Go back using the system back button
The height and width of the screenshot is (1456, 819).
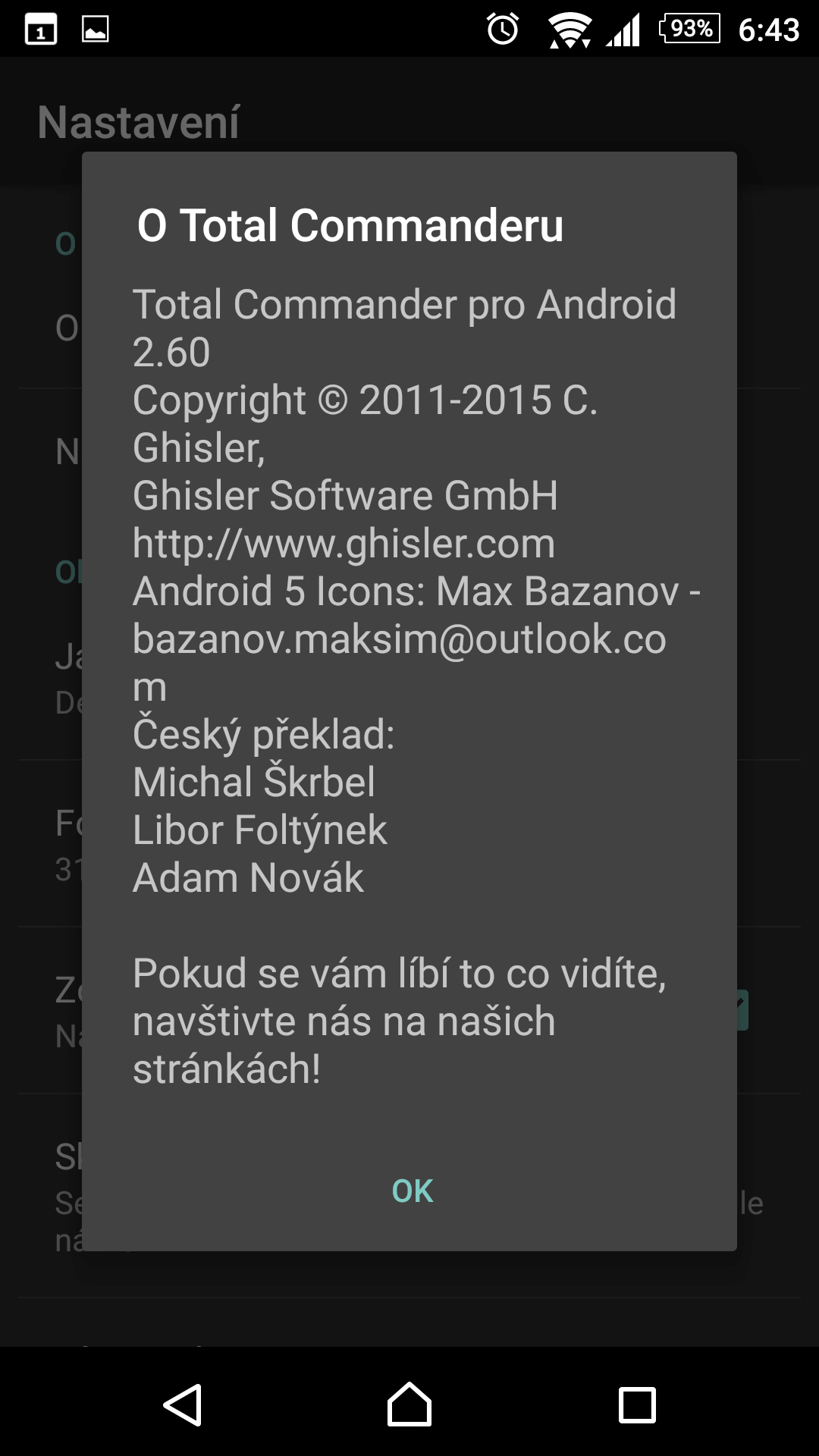[x=183, y=1404]
